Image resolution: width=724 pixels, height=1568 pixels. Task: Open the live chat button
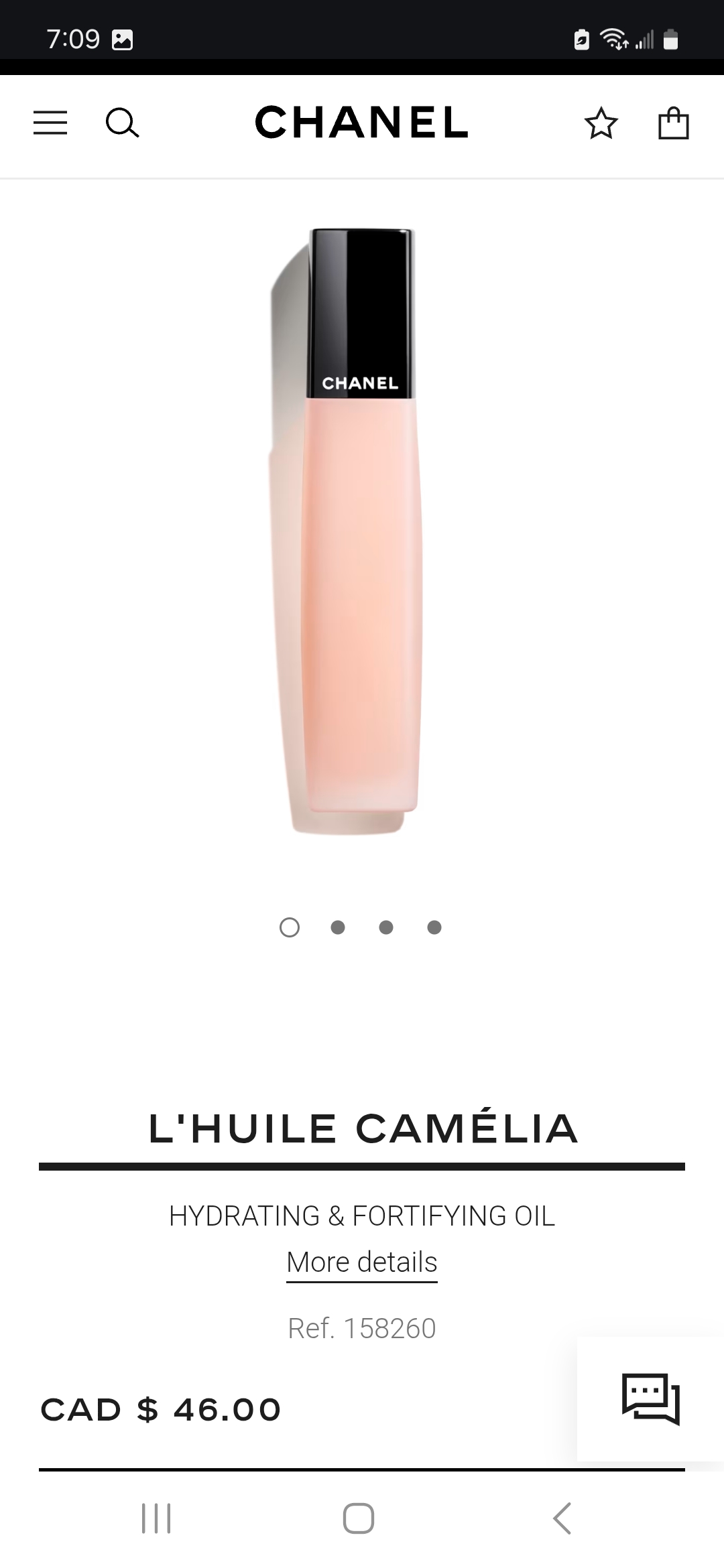(650, 1399)
